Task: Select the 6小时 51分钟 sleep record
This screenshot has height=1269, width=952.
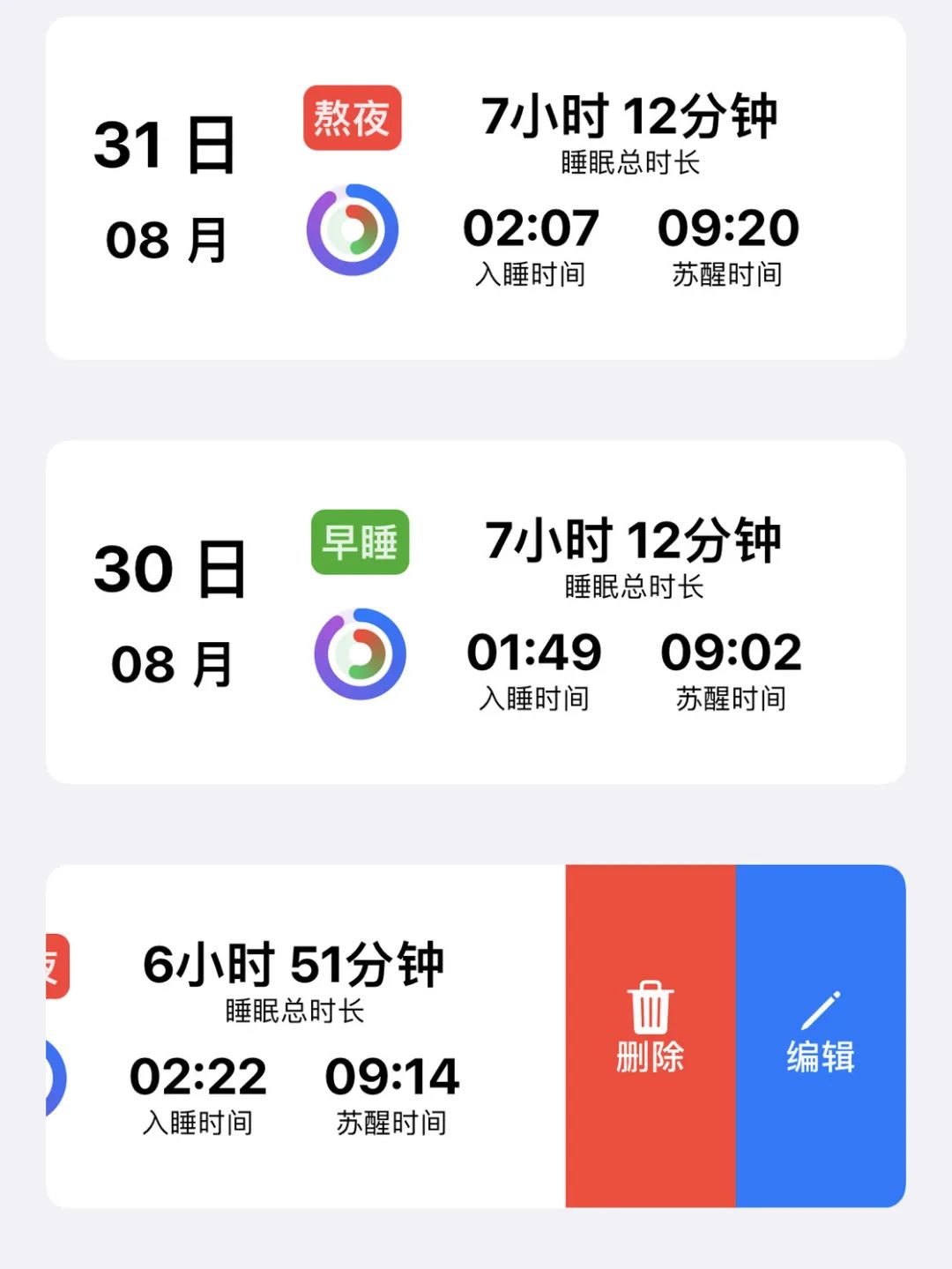Action: tap(295, 1035)
